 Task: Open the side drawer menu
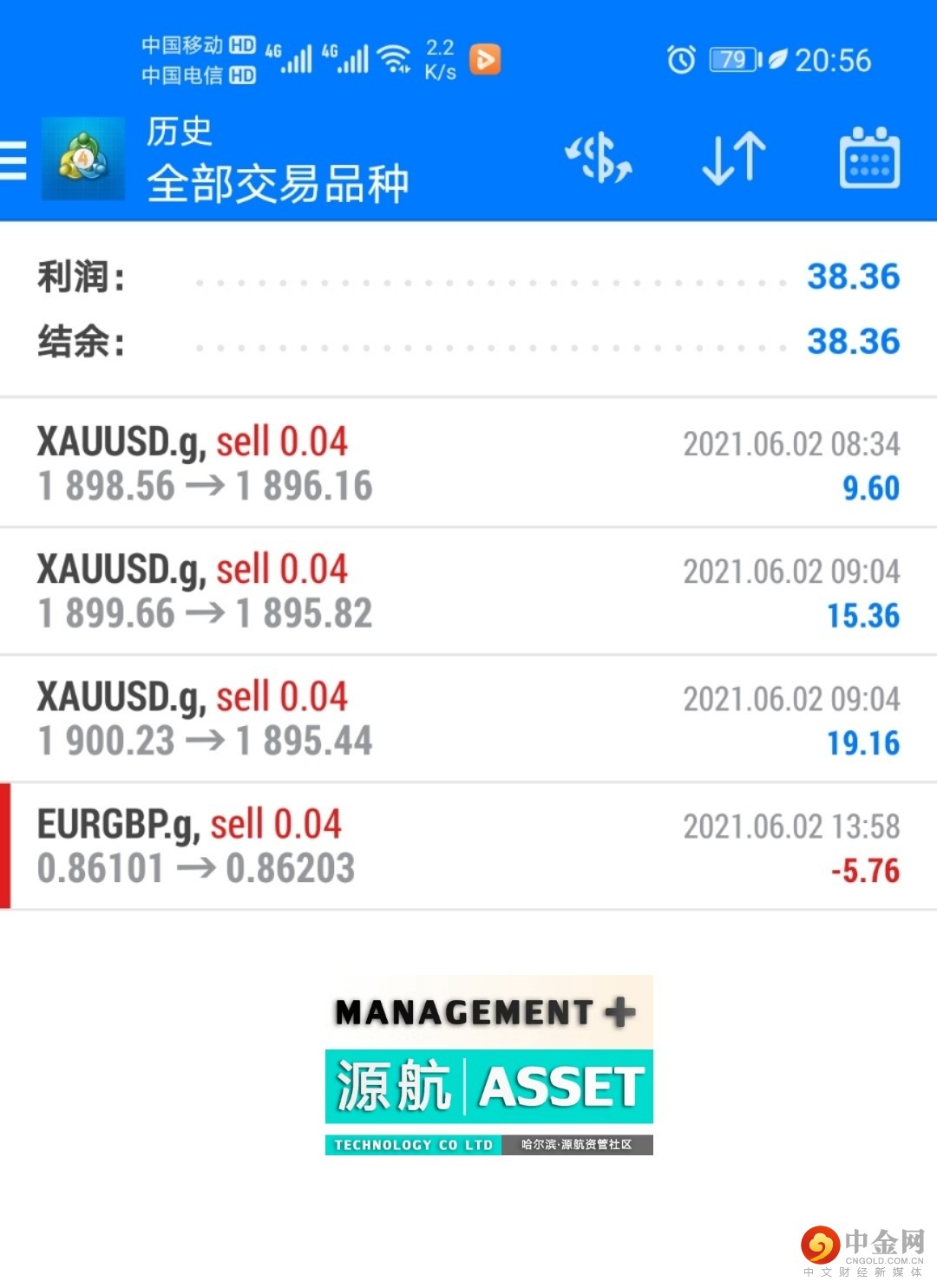(14, 160)
